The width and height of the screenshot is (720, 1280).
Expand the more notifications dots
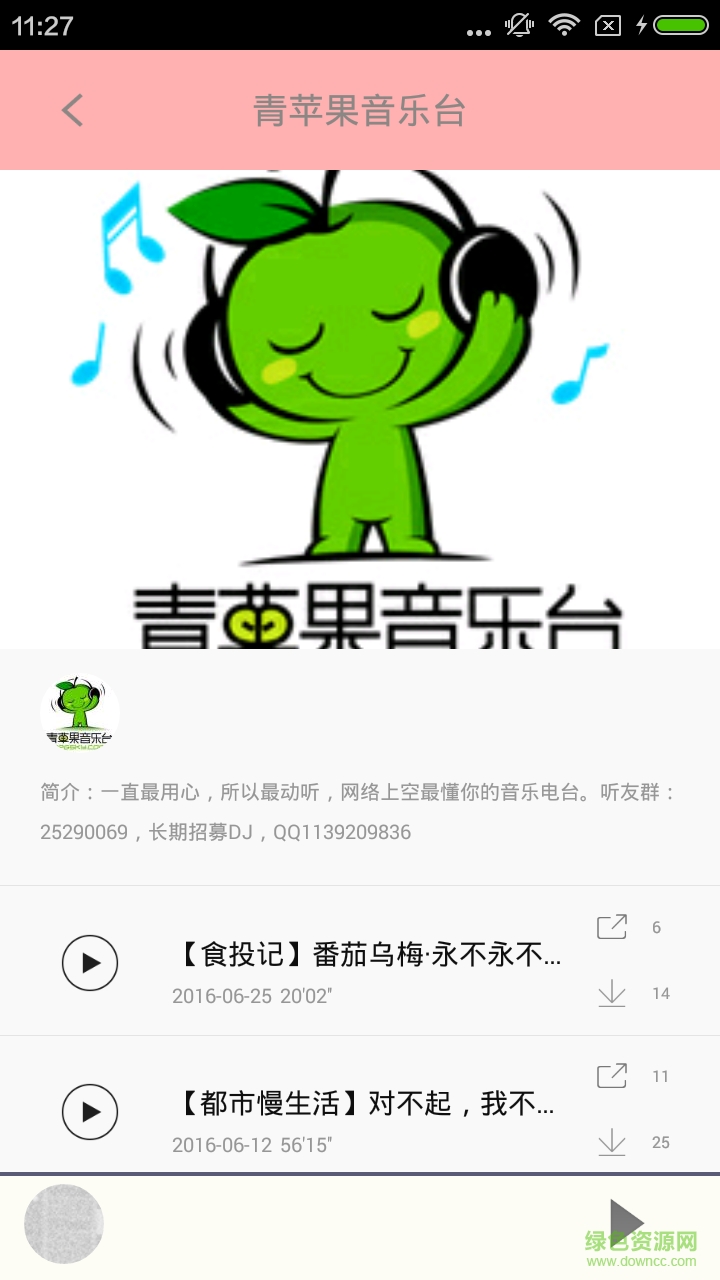click(x=476, y=30)
